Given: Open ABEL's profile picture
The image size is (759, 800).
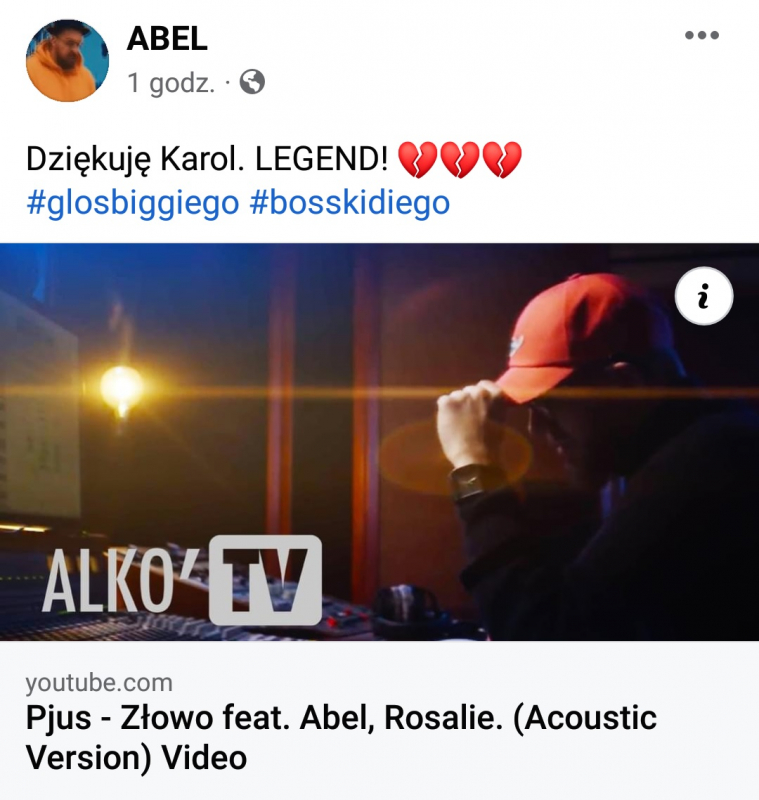Looking at the screenshot, I should click(x=67, y=60).
